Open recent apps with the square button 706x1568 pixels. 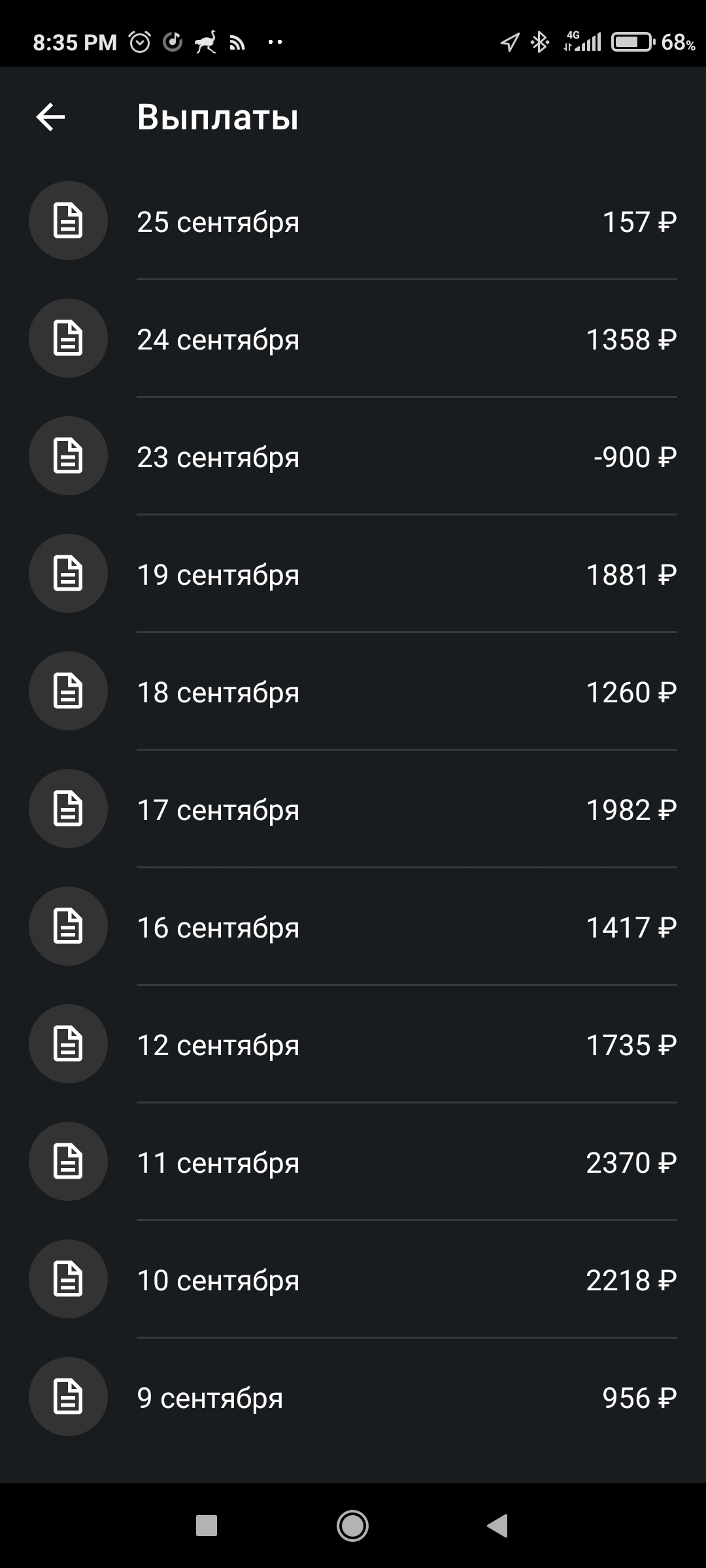coord(207,1526)
